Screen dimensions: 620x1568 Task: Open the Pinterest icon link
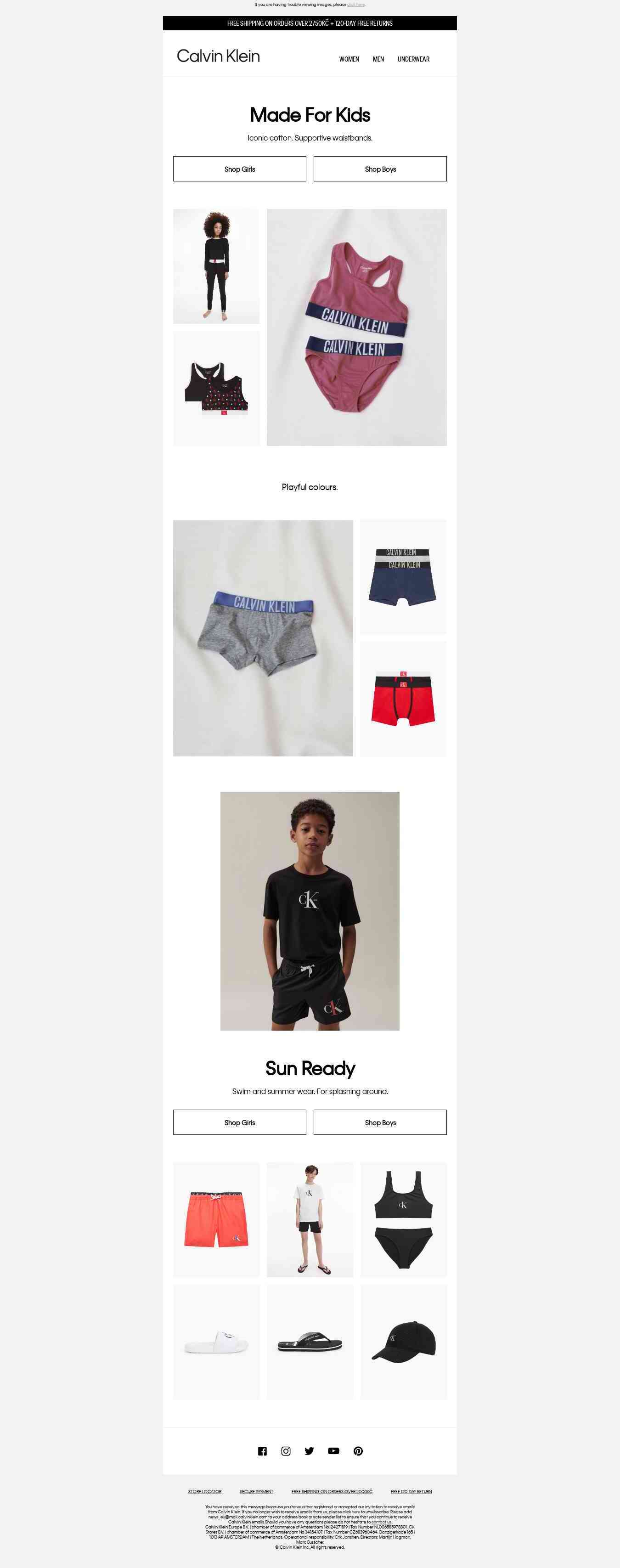(x=358, y=1451)
